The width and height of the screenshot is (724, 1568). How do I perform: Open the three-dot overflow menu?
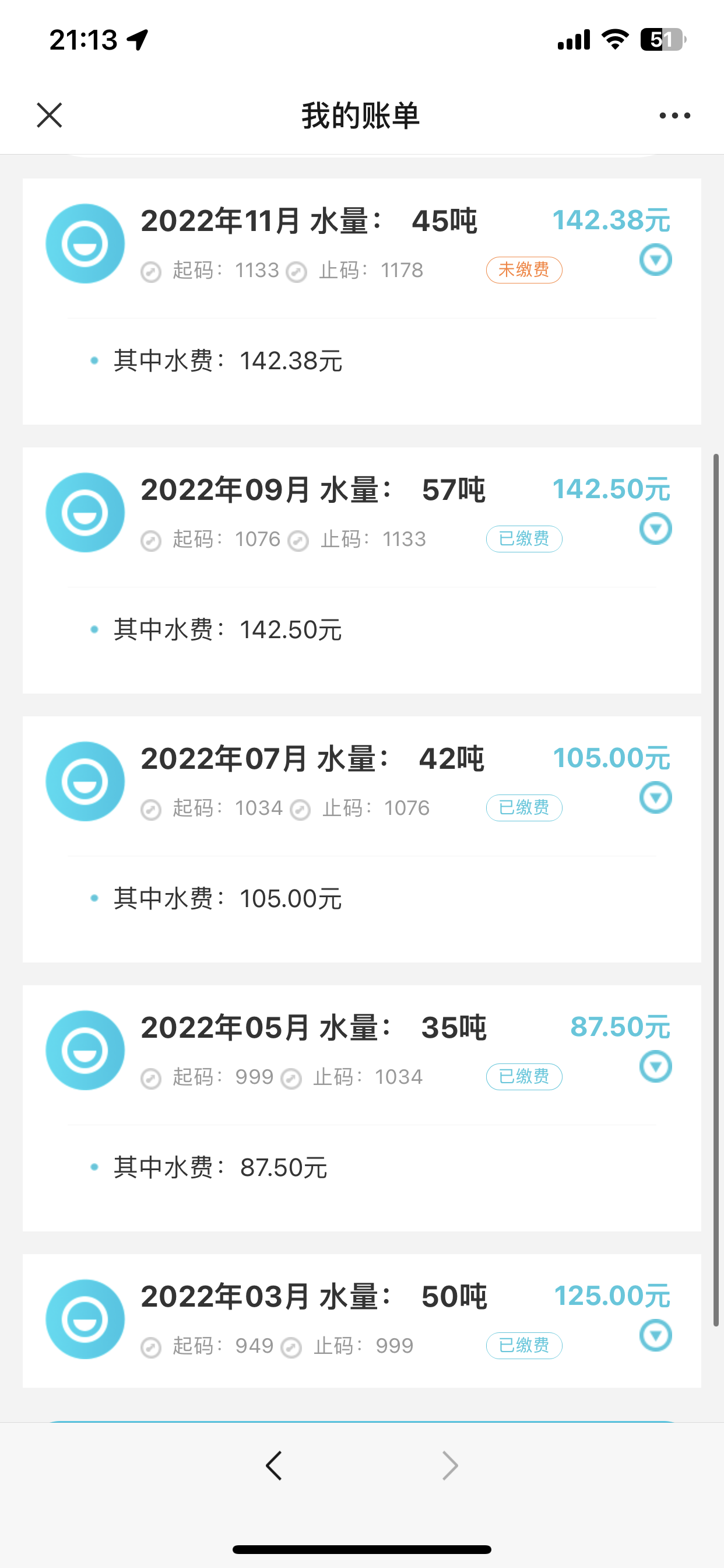(674, 116)
